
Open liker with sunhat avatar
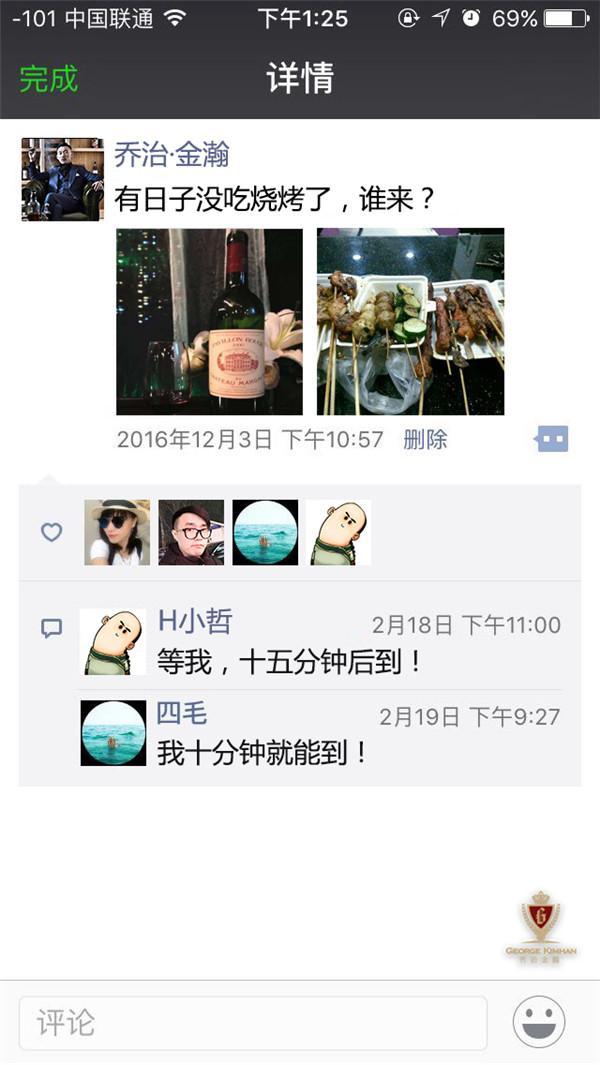[117, 532]
